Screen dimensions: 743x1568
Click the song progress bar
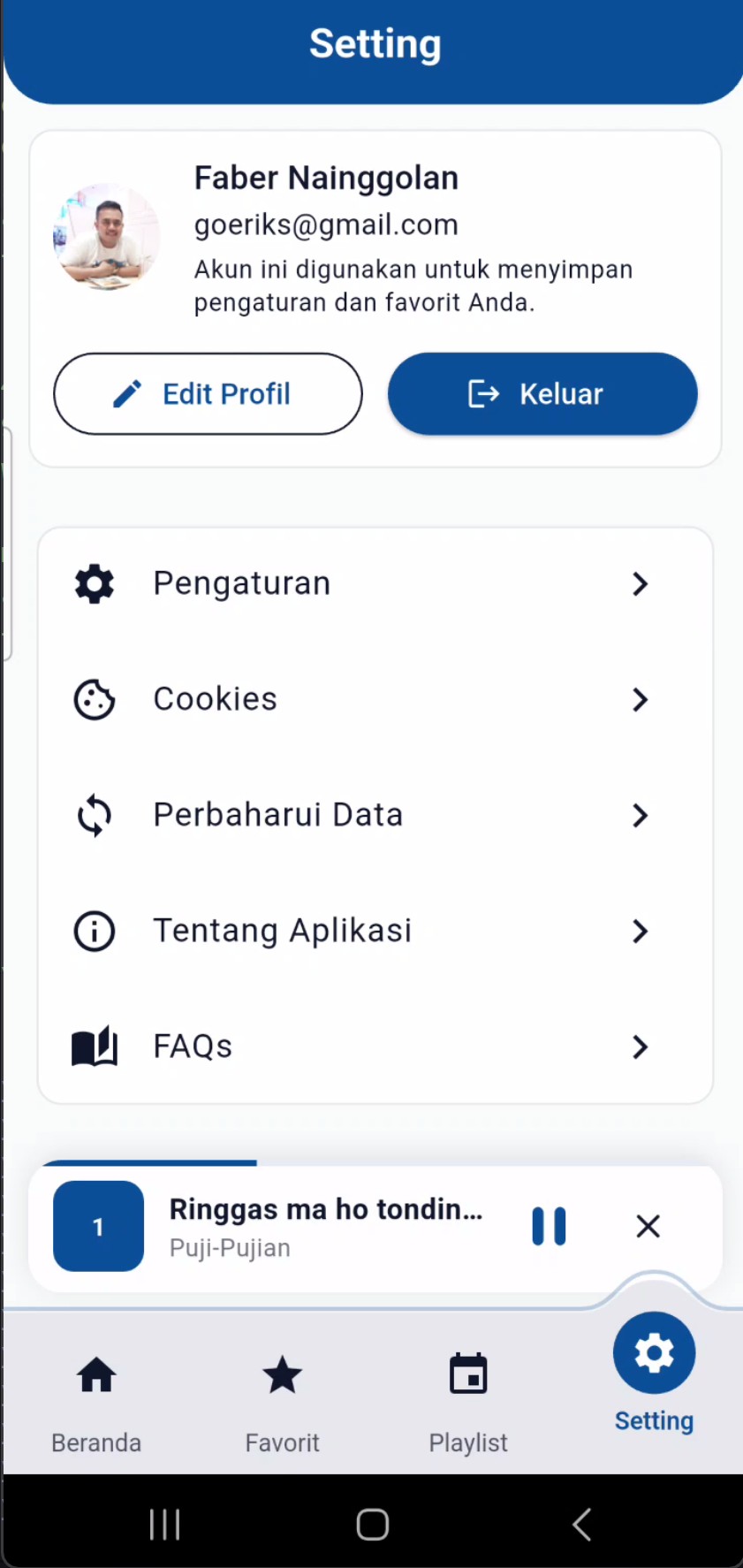148,1163
